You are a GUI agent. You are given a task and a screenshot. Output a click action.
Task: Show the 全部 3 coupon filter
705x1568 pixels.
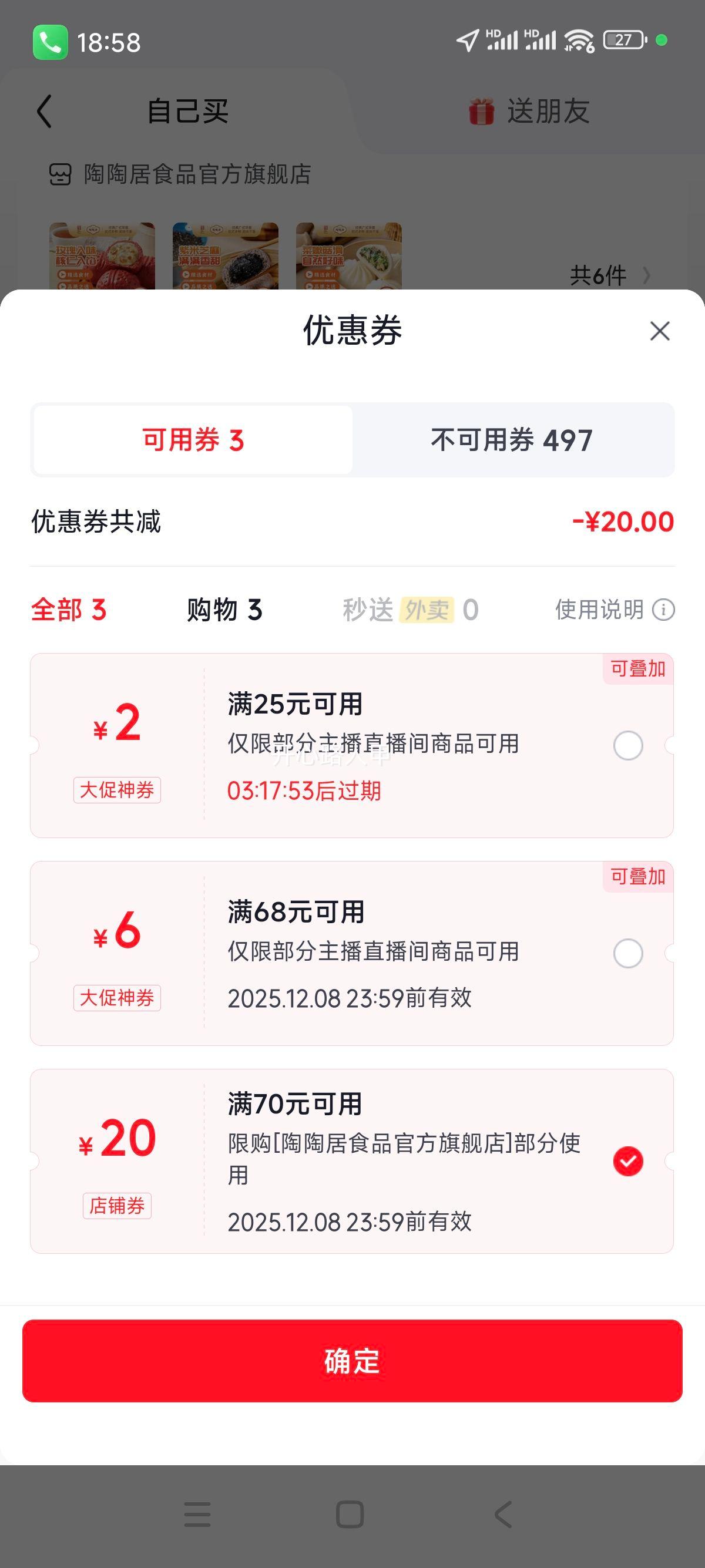[x=69, y=610]
